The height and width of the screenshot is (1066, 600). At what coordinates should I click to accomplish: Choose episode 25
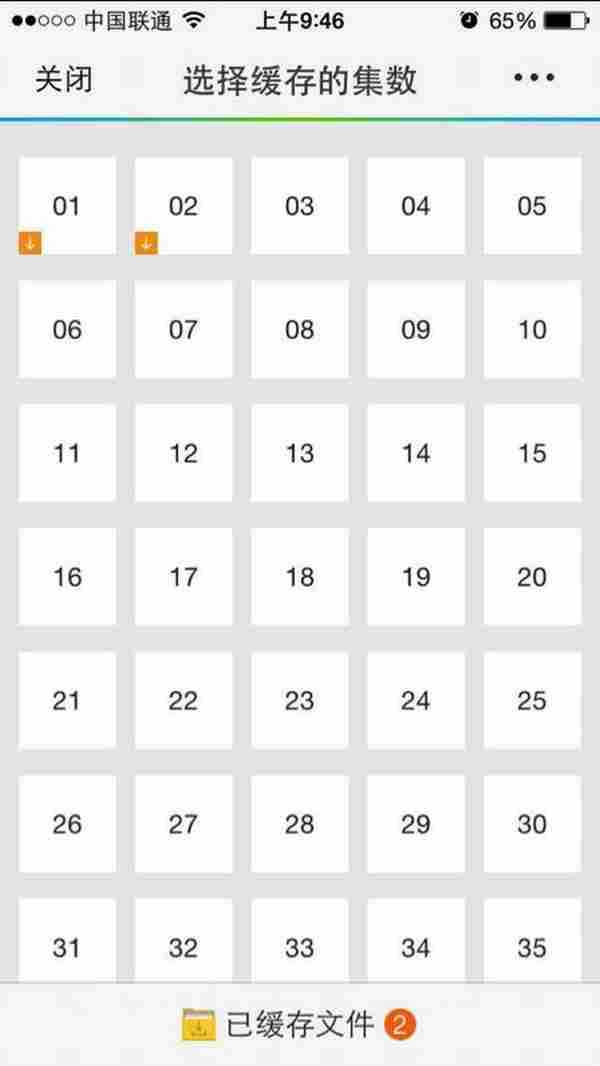pos(532,700)
